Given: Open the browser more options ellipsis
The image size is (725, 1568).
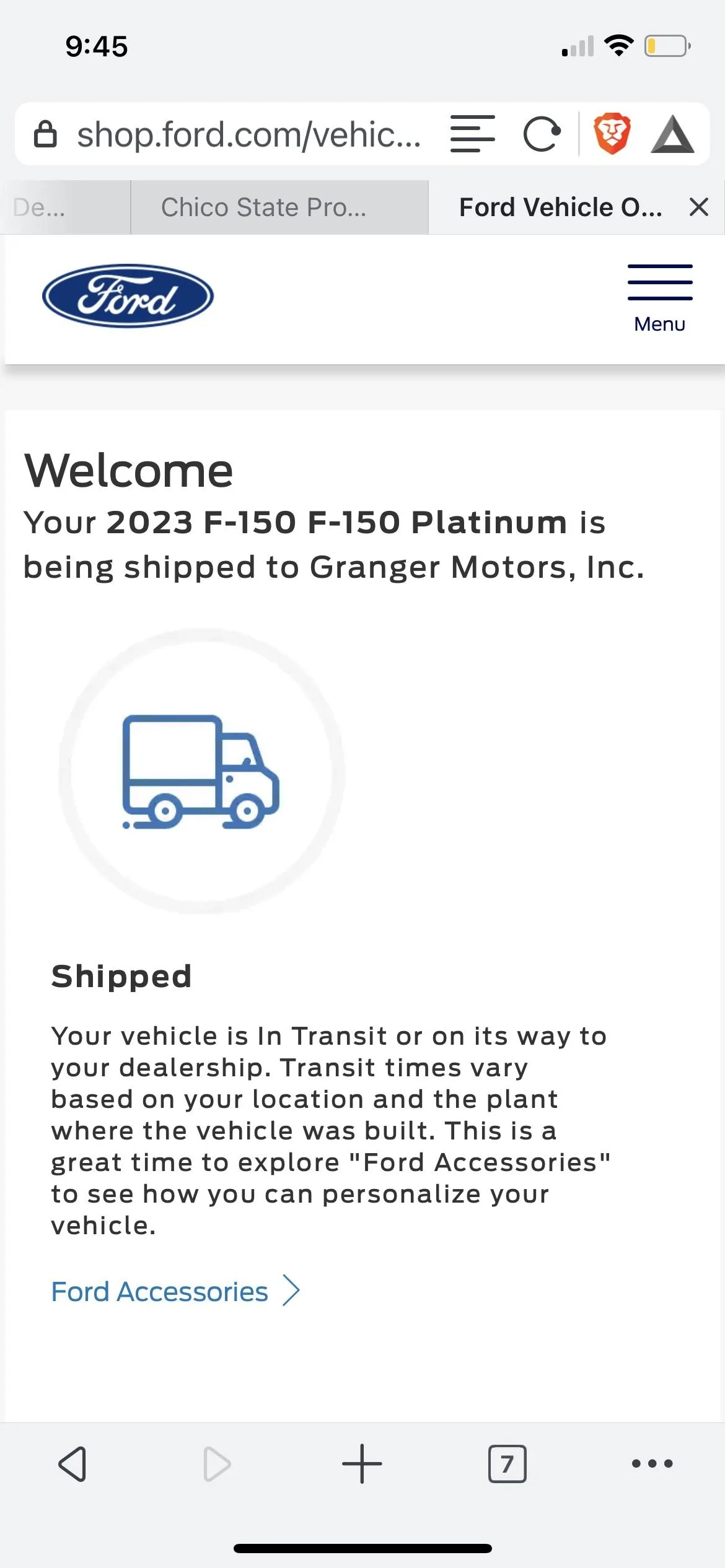Looking at the screenshot, I should 652,1464.
